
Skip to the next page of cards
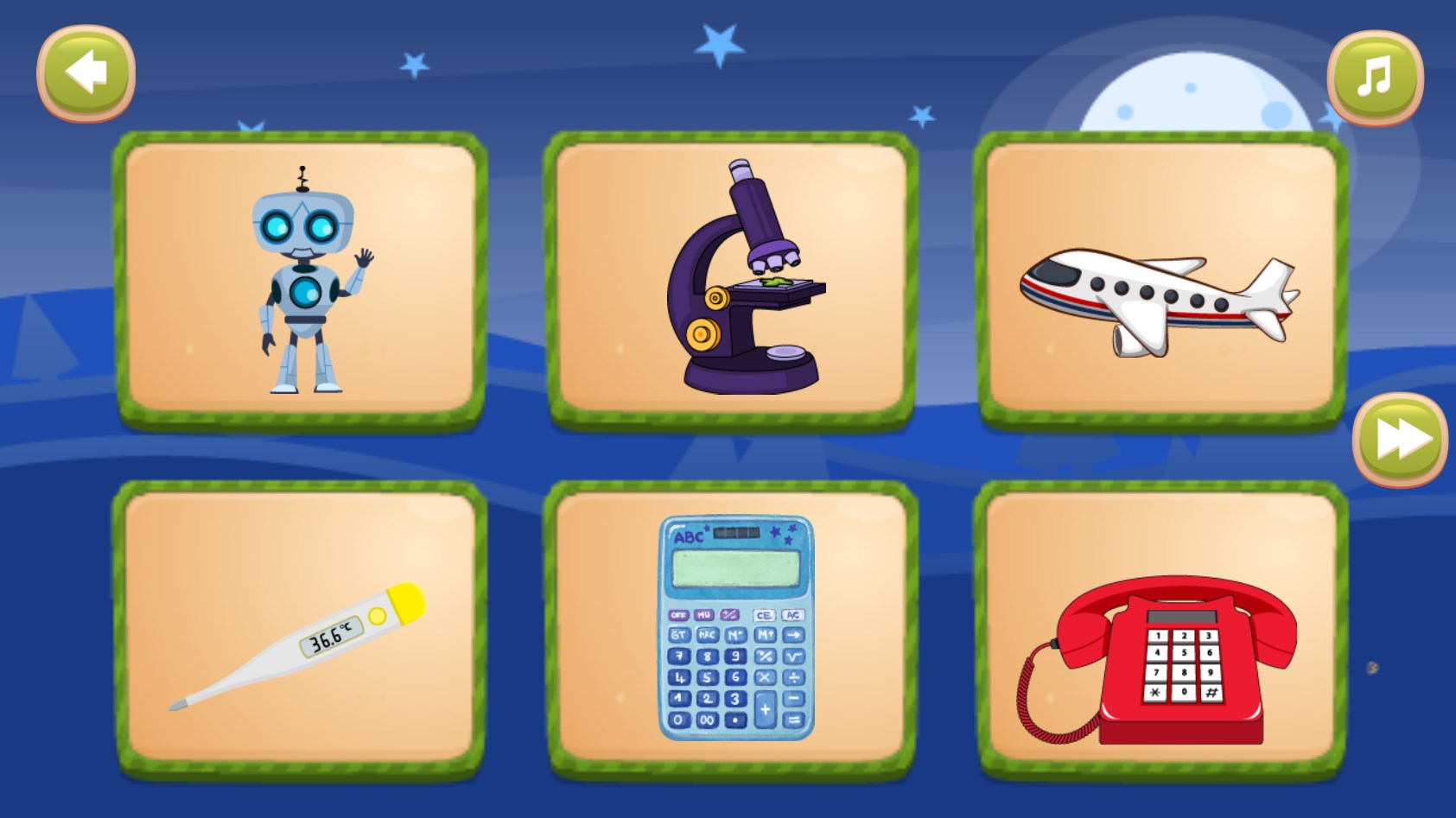click(x=1399, y=439)
